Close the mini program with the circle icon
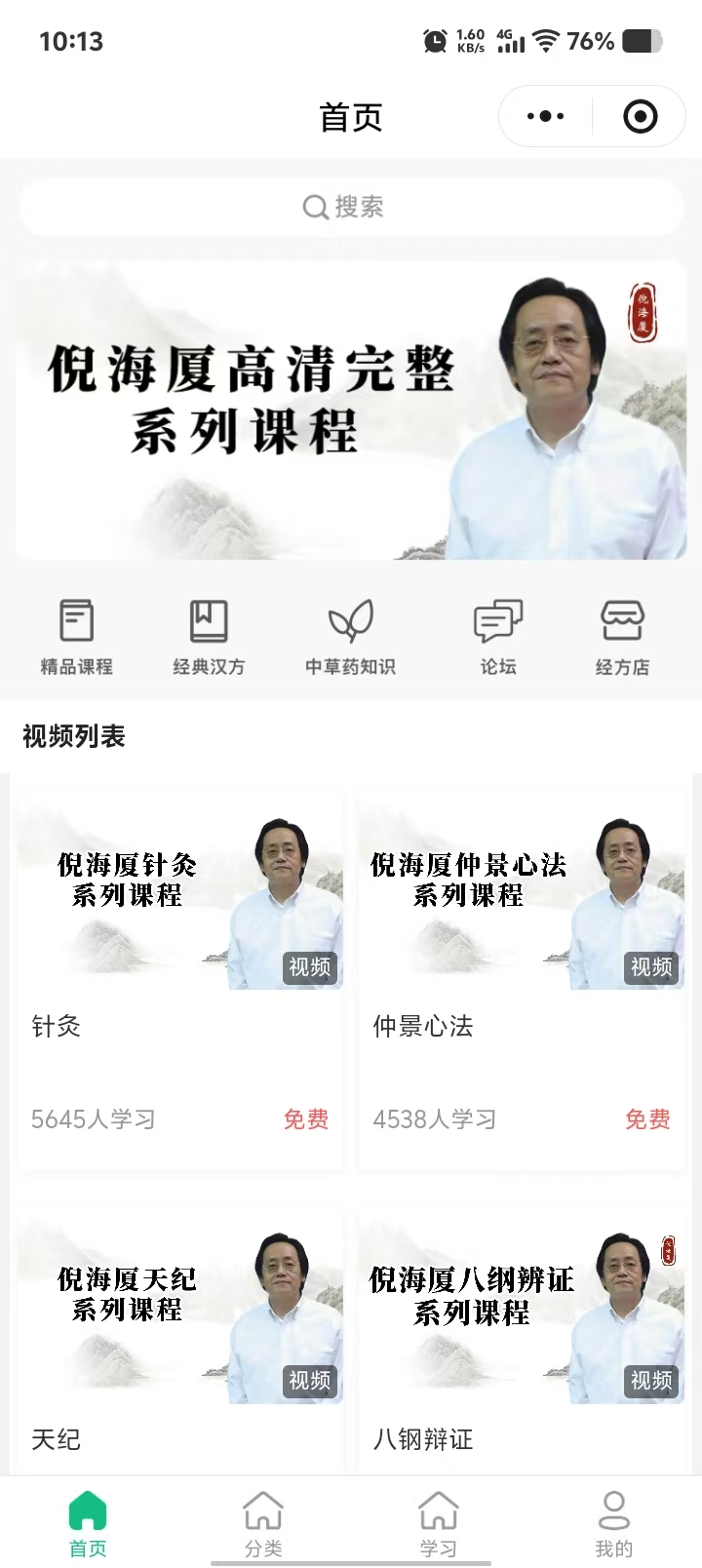The image size is (702, 1568). [x=640, y=117]
